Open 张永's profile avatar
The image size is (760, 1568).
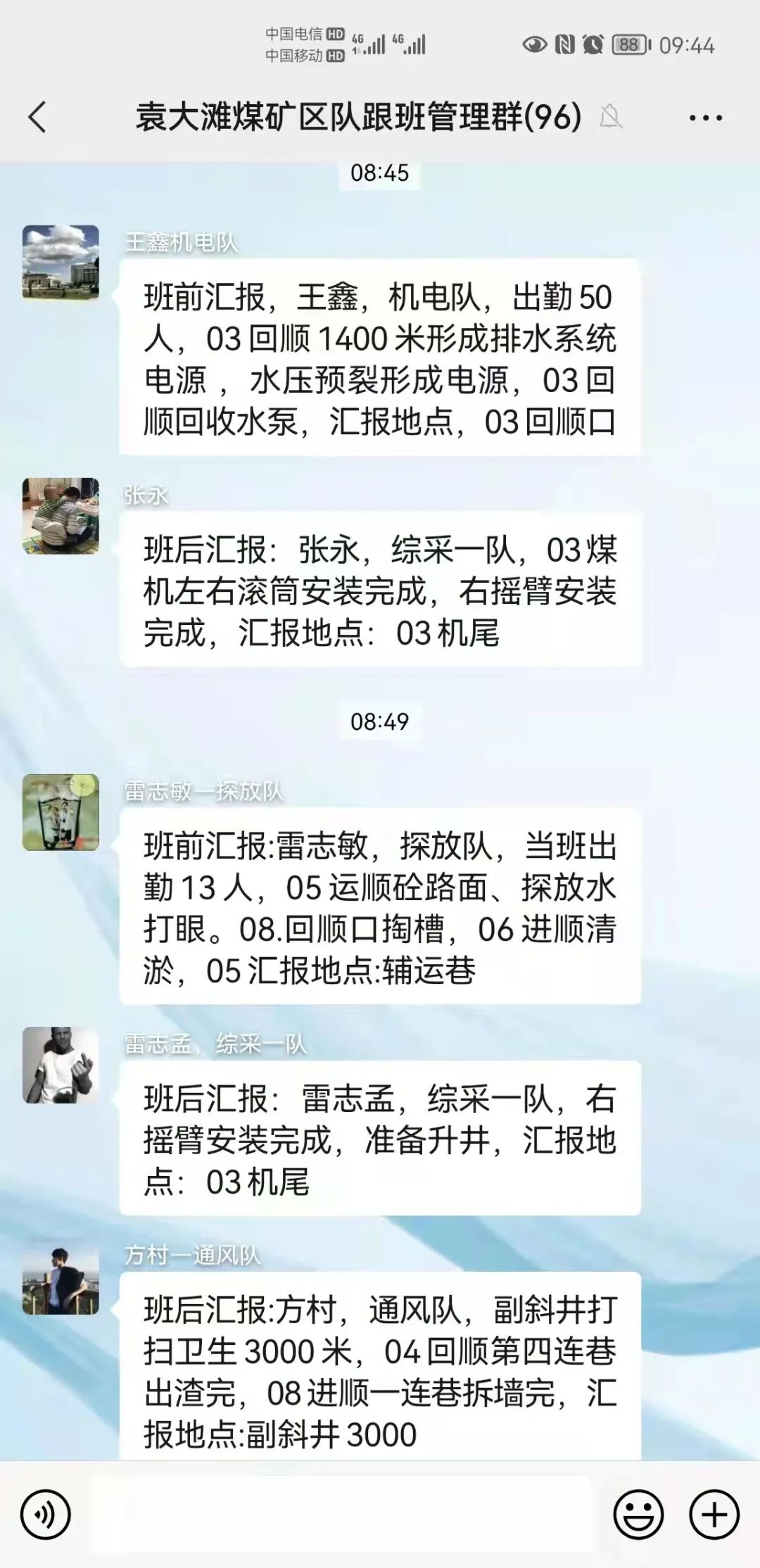coord(61,516)
